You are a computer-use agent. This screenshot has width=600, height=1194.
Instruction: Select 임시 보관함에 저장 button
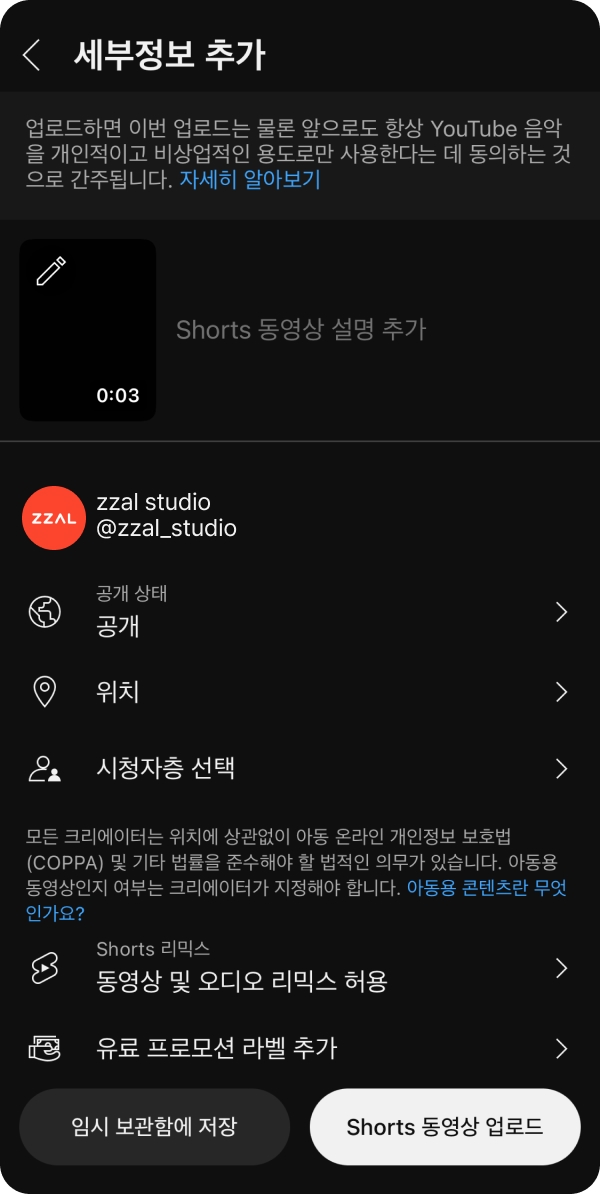point(155,1126)
